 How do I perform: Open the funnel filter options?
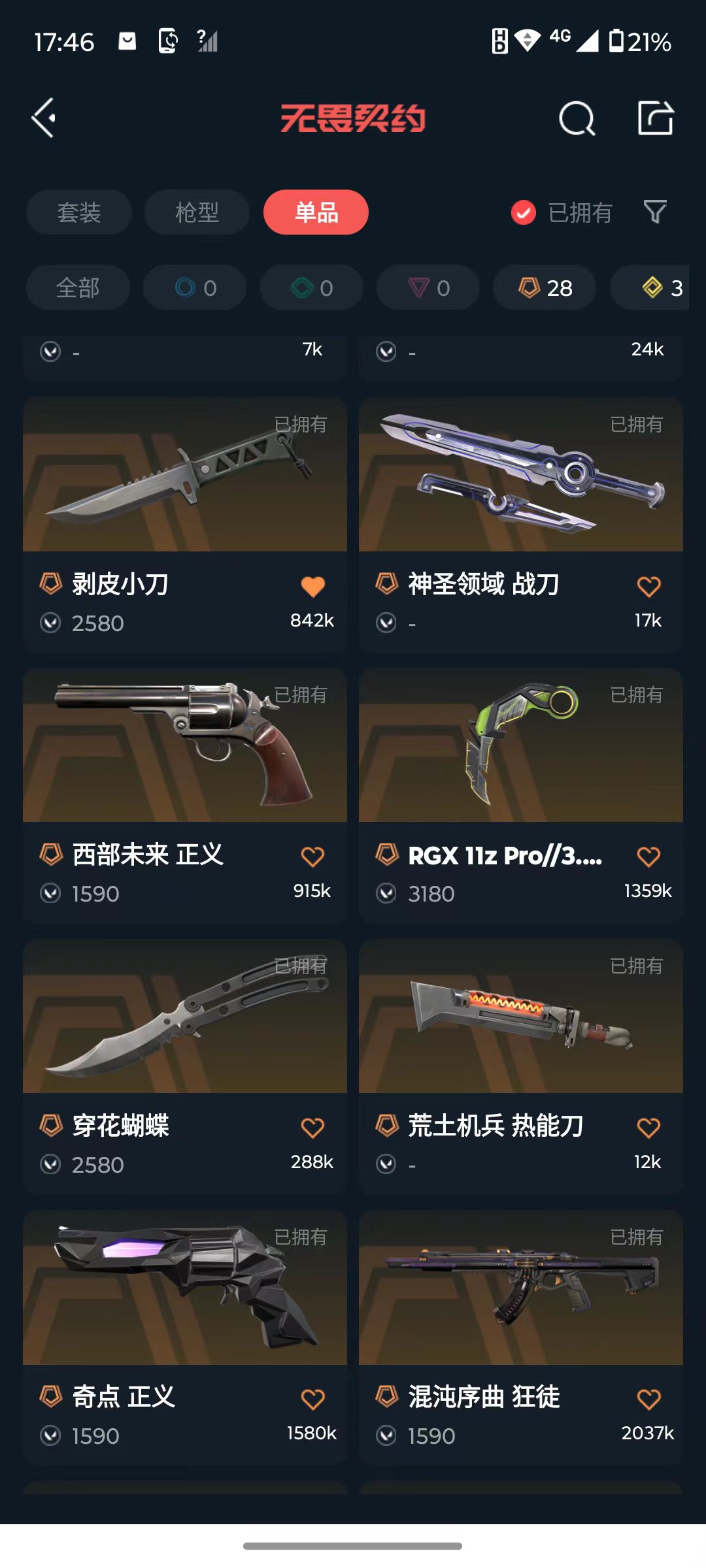pyautogui.click(x=655, y=212)
